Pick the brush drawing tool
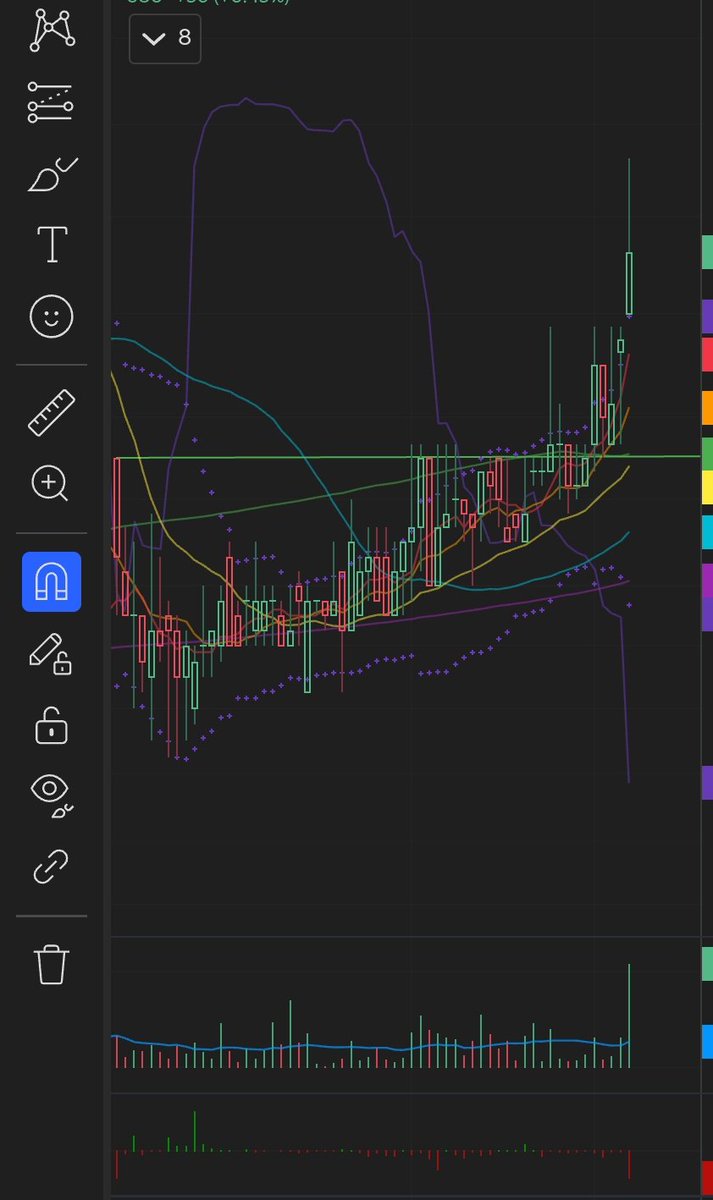Screen dimensions: 713x1200 click(52, 174)
